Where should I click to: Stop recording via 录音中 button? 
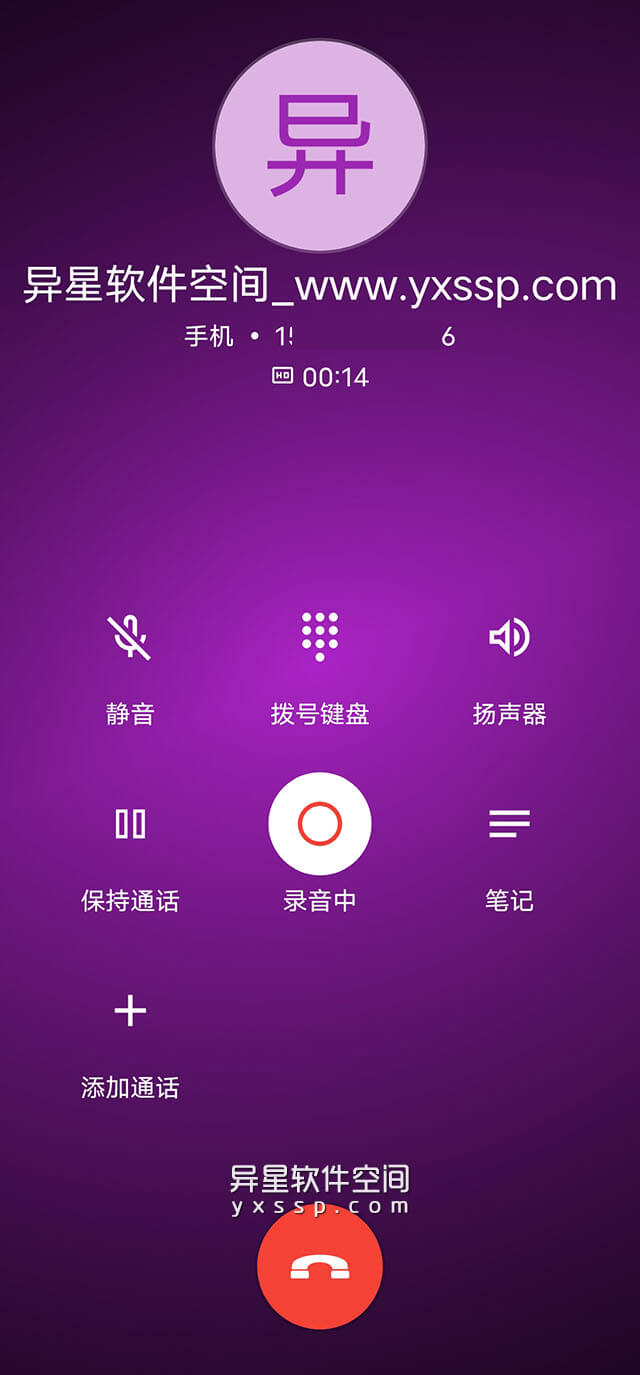pos(320,824)
